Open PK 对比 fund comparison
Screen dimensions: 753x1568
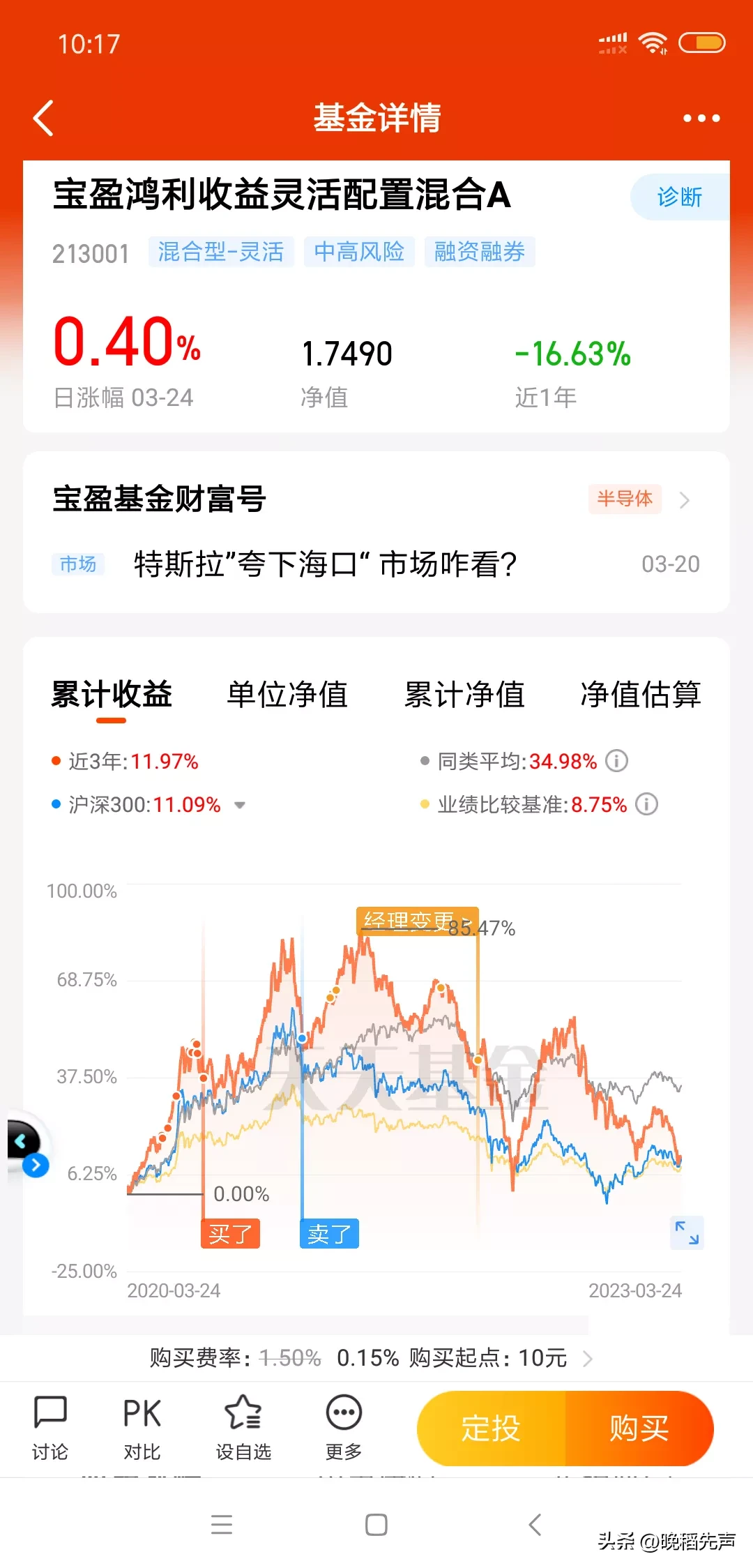[142, 1428]
